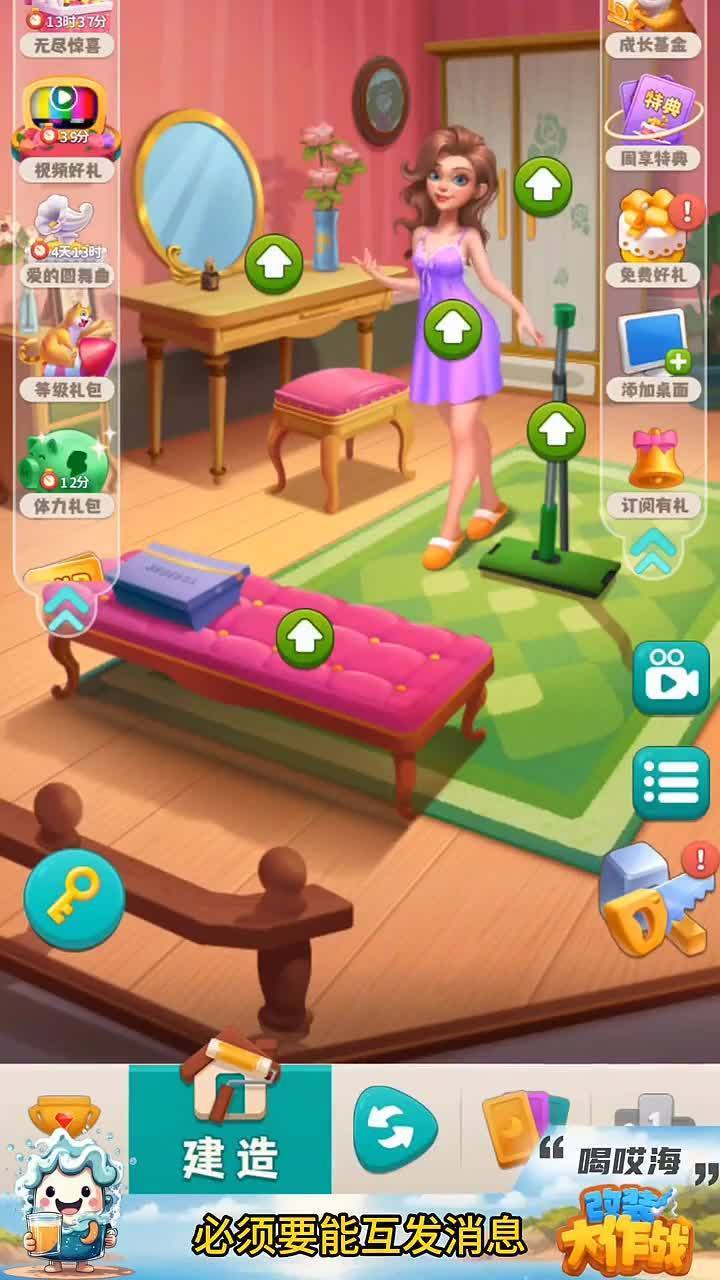Upgrade the dressing table via green arrow

[x=274, y=263]
